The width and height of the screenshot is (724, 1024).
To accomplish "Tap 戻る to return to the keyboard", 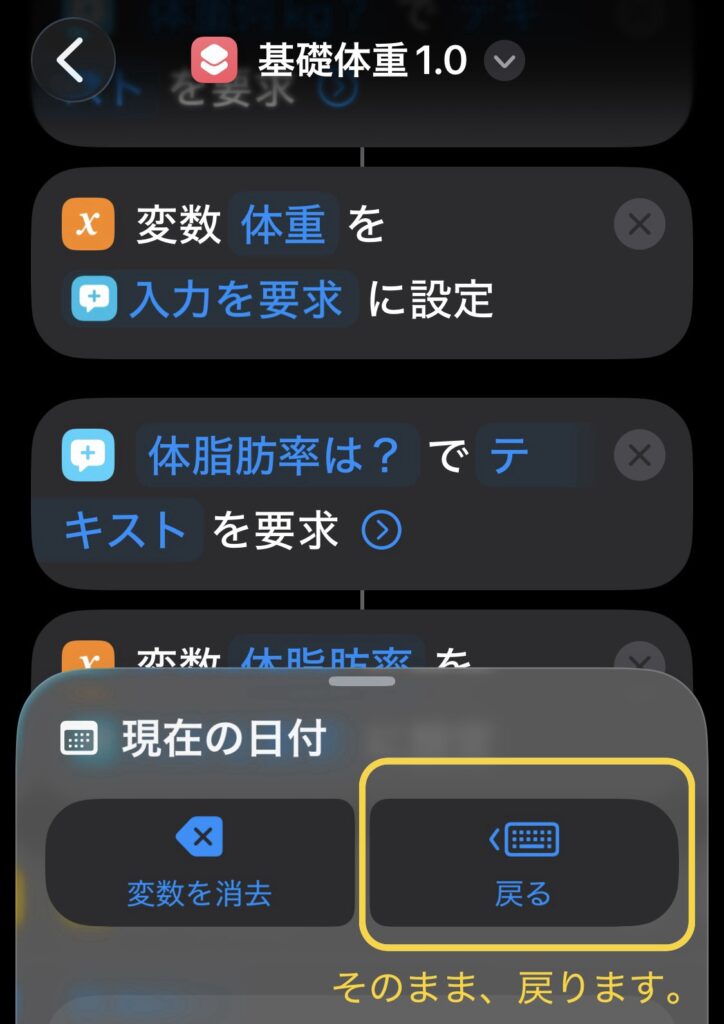I will [524, 863].
